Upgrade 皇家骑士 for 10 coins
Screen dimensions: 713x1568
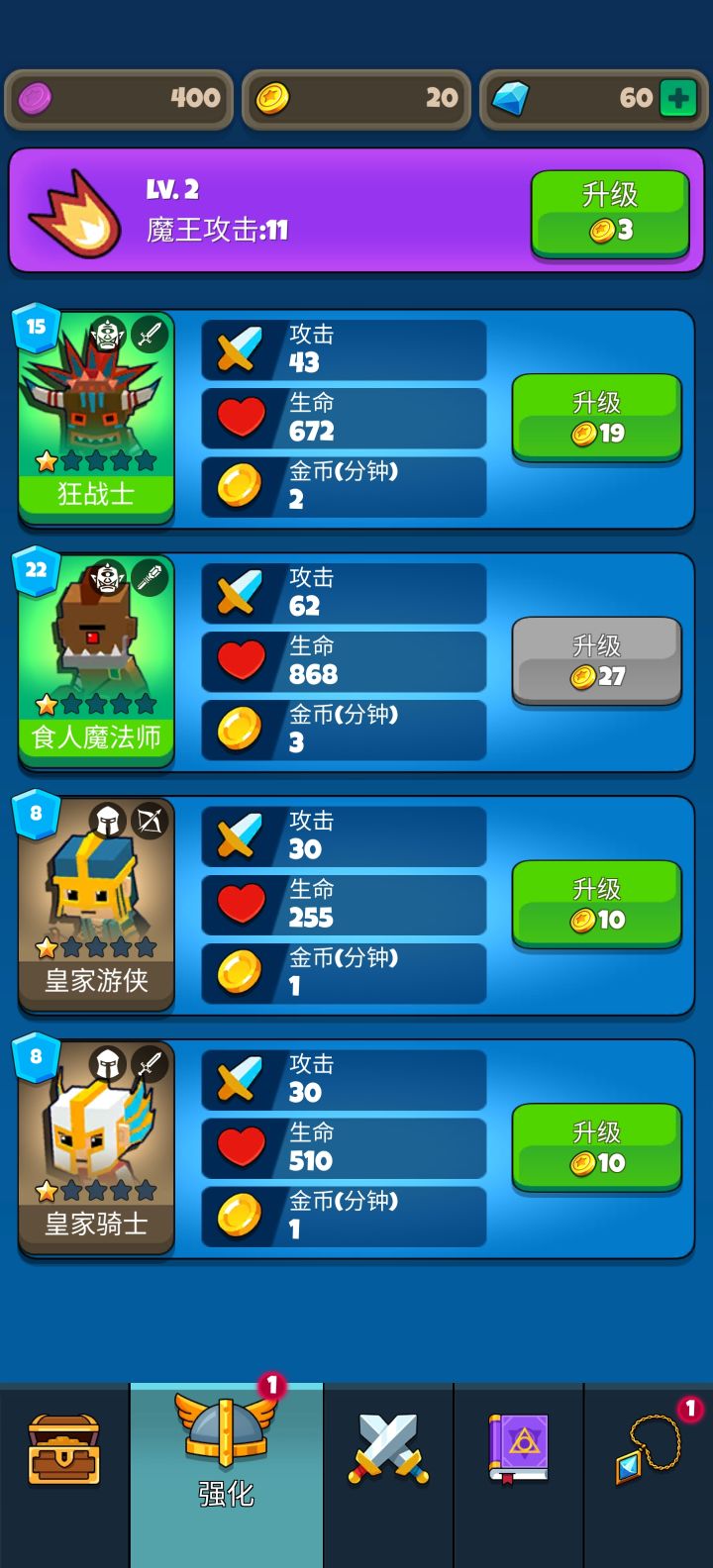click(597, 1146)
